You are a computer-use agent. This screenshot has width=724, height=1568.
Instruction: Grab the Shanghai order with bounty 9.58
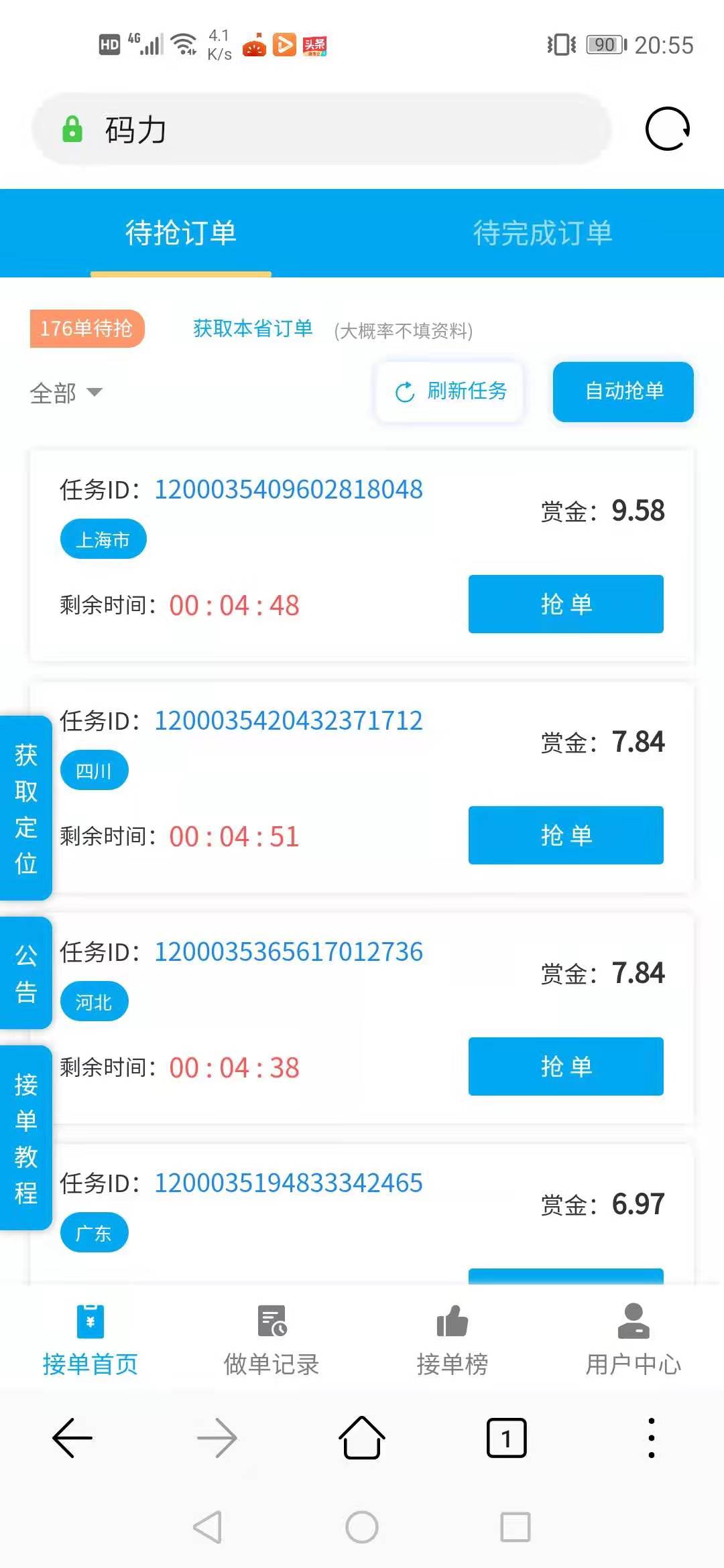click(565, 604)
